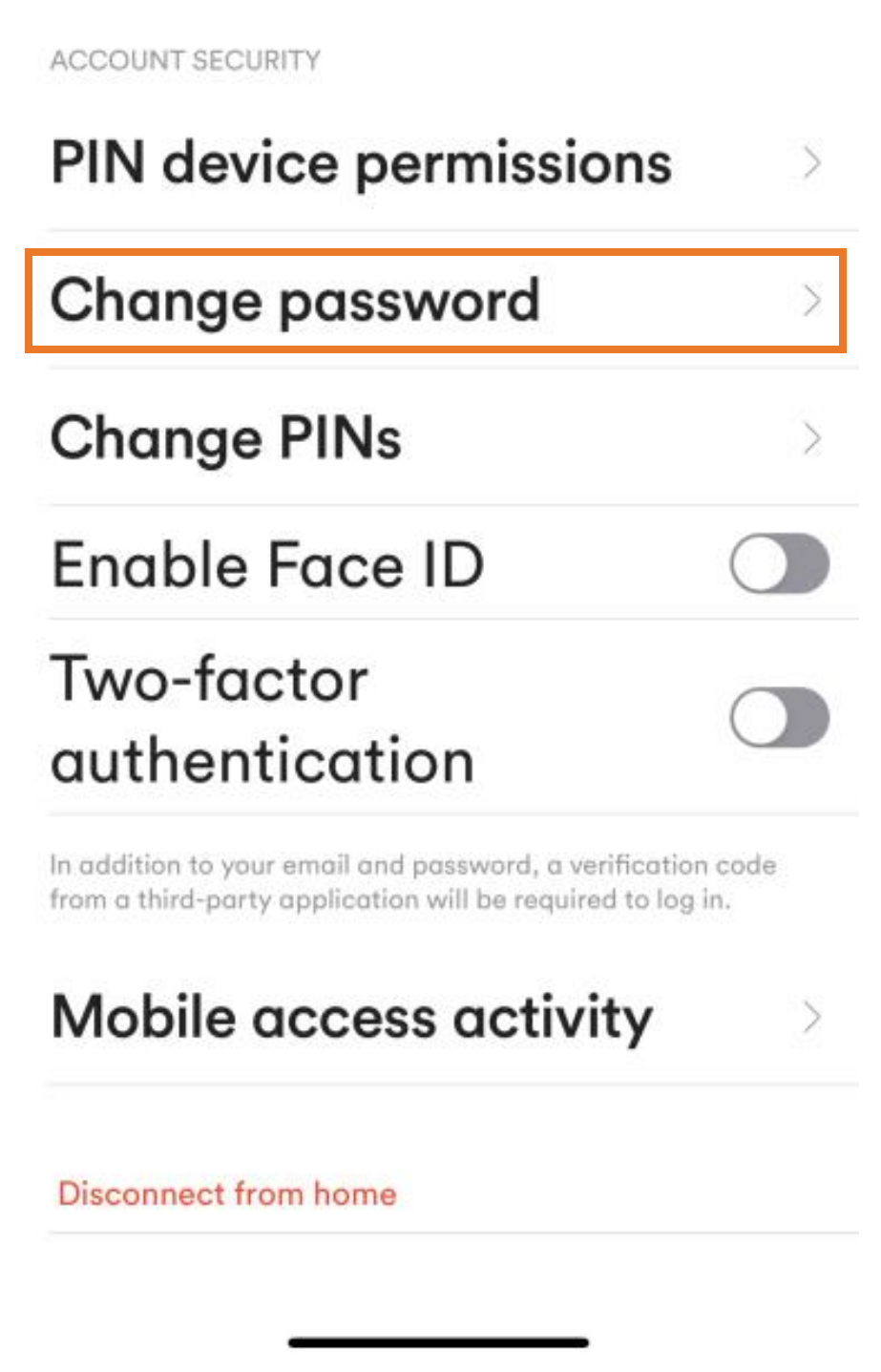Viewport: 881px width, 1372px height.
Task: Enable Two-factor authentication
Action: (x=778, y=718)
